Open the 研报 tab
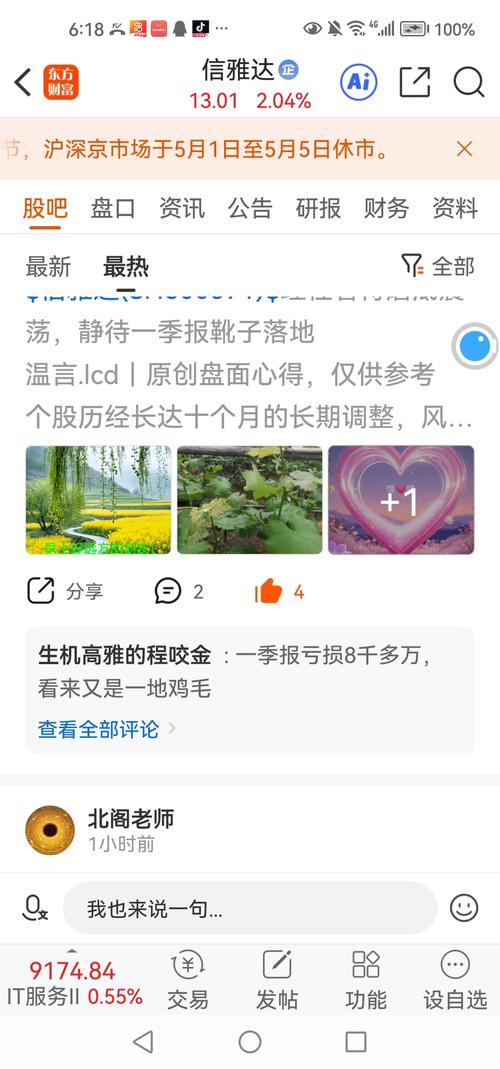500x1069 pixels. (319, 209)
